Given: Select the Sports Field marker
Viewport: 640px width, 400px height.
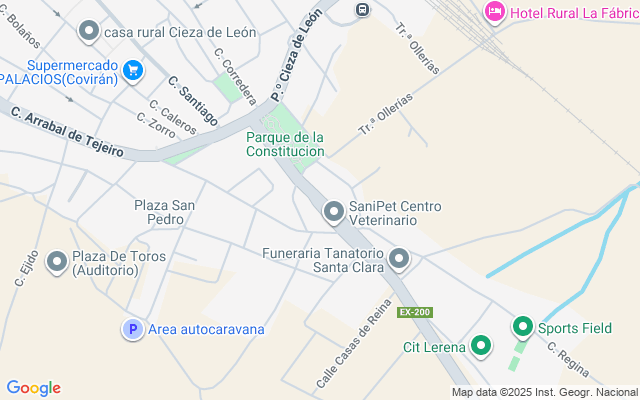Looking at the screenshot, I should point(523,327).
